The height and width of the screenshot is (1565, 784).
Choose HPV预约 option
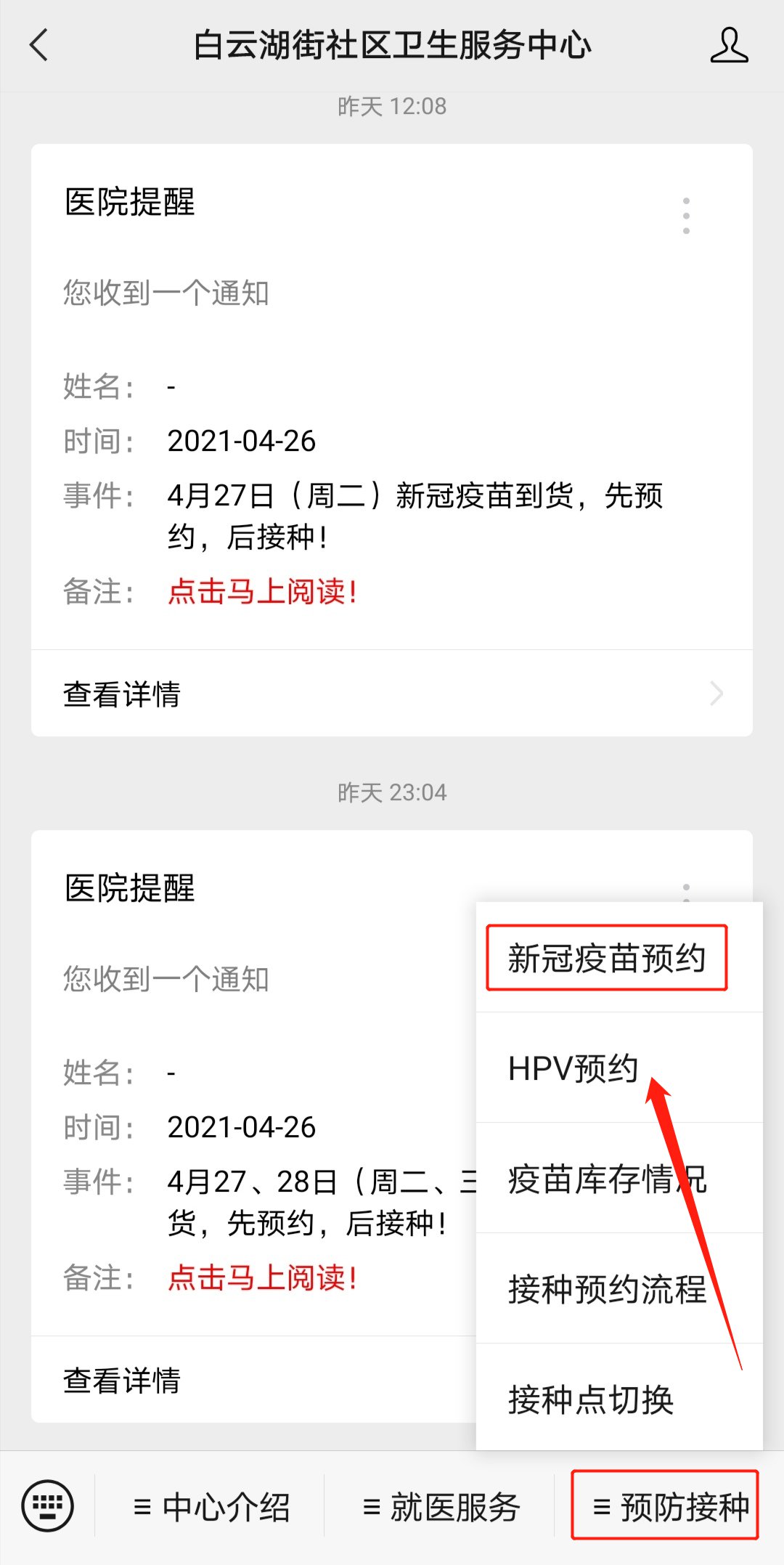(x=573, y=1068)
